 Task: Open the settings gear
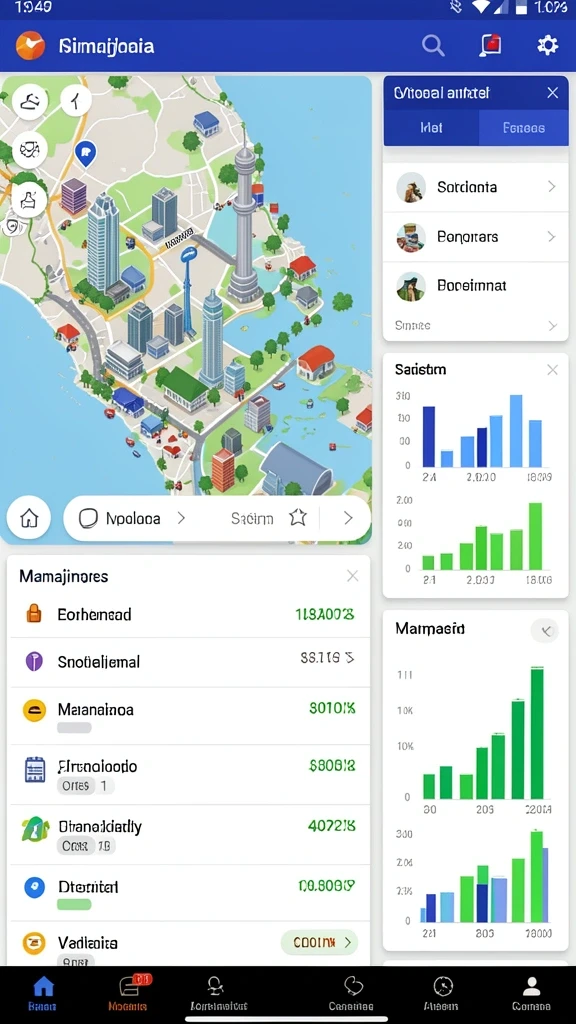(x=547, y=45)
